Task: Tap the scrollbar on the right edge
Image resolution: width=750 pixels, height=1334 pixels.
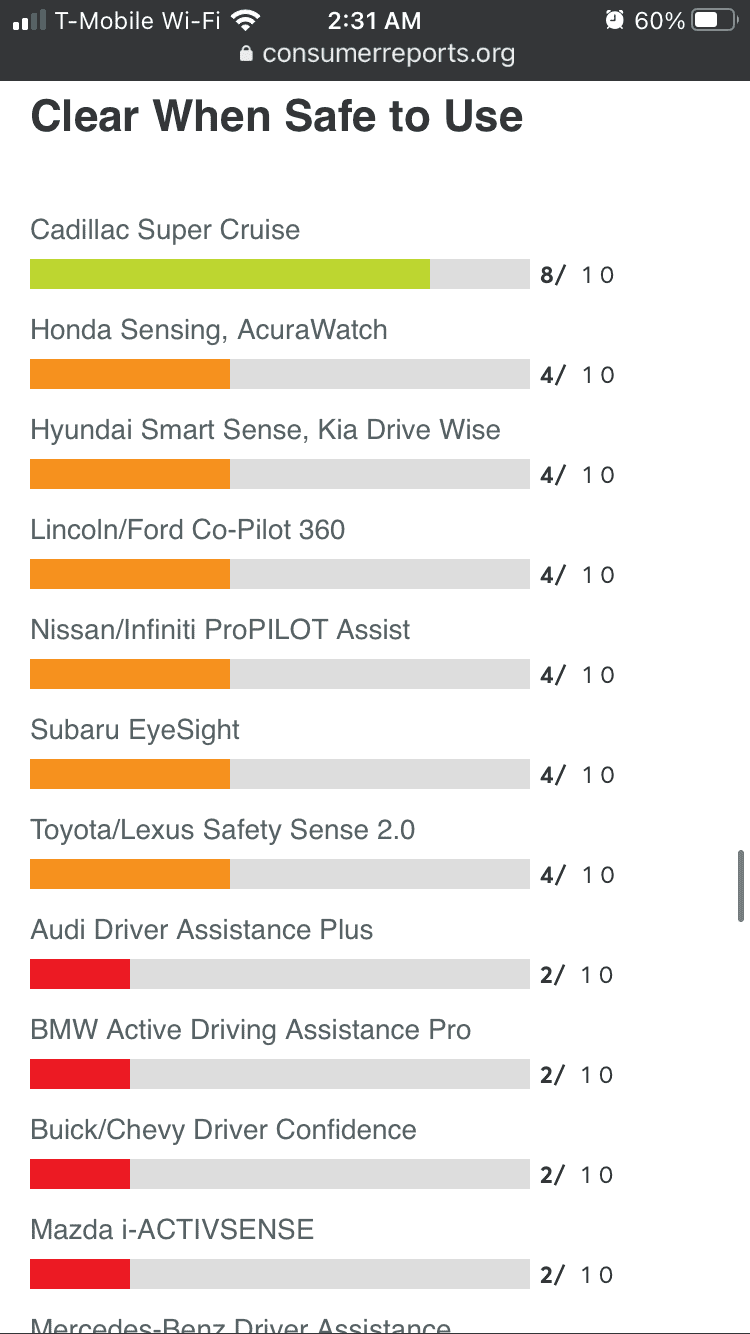Action: click(740, 885)
